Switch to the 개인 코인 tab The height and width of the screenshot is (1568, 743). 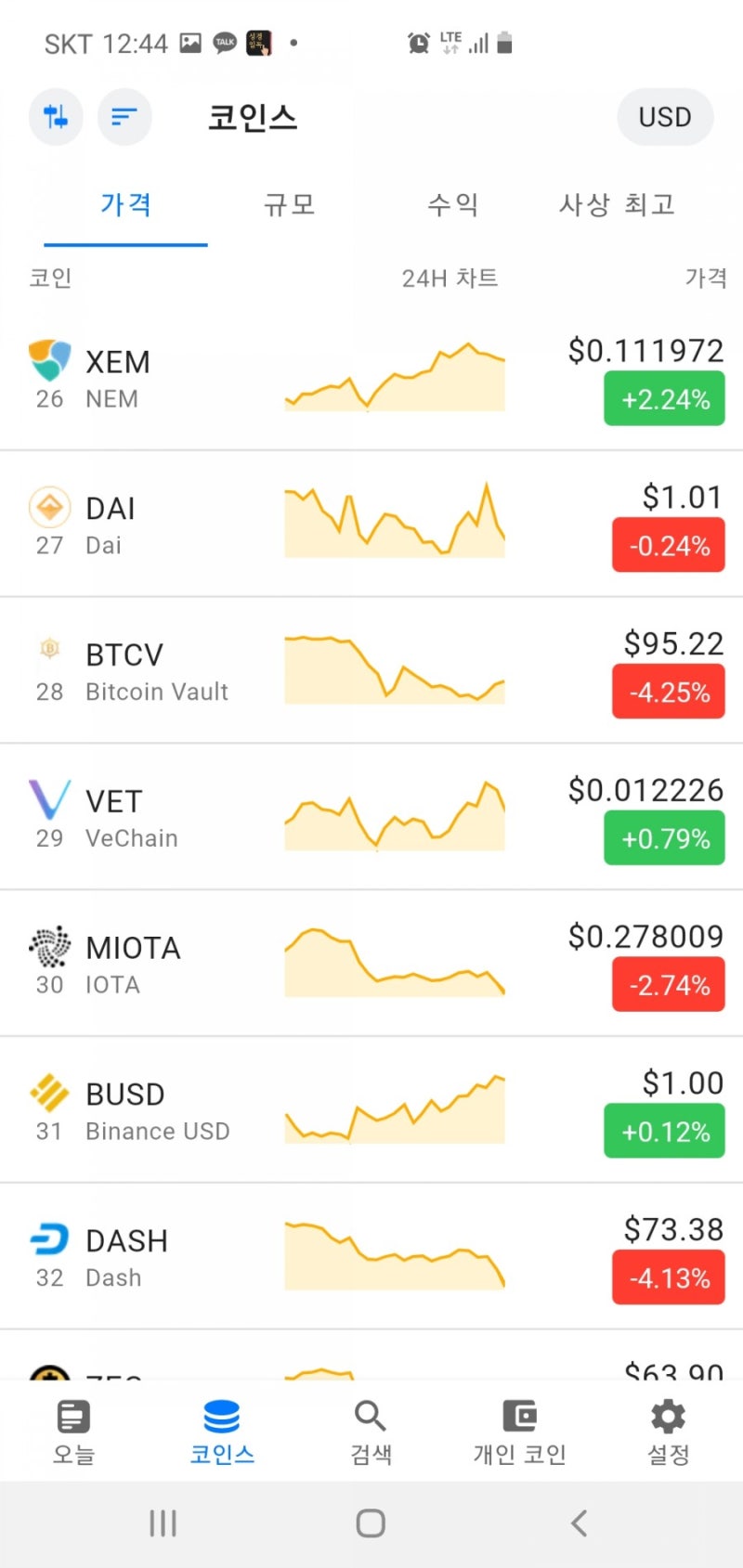pyautogui.click(x=519, y=1432)
